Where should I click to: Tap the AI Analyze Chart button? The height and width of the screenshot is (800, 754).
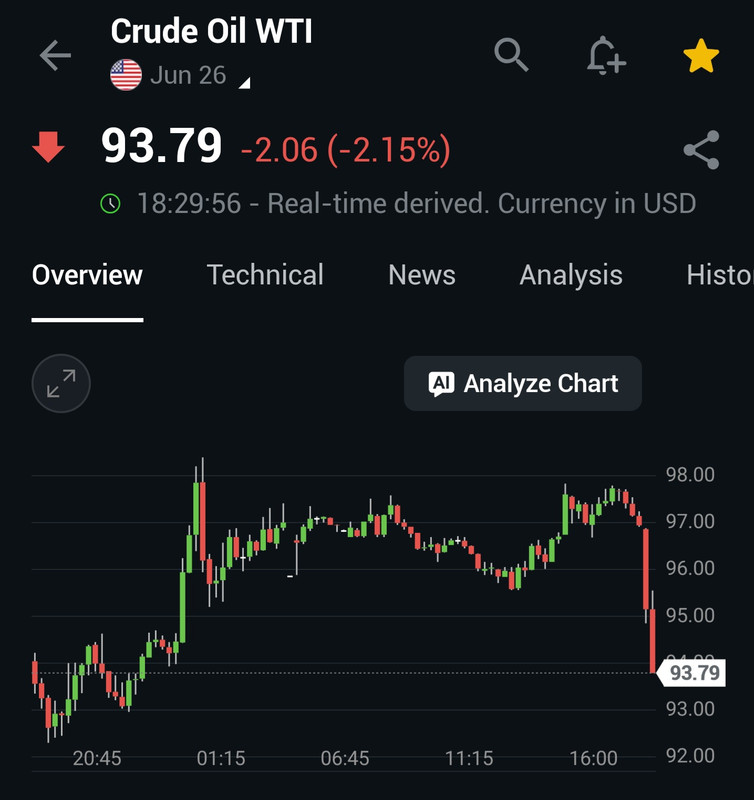click(523, 384)
